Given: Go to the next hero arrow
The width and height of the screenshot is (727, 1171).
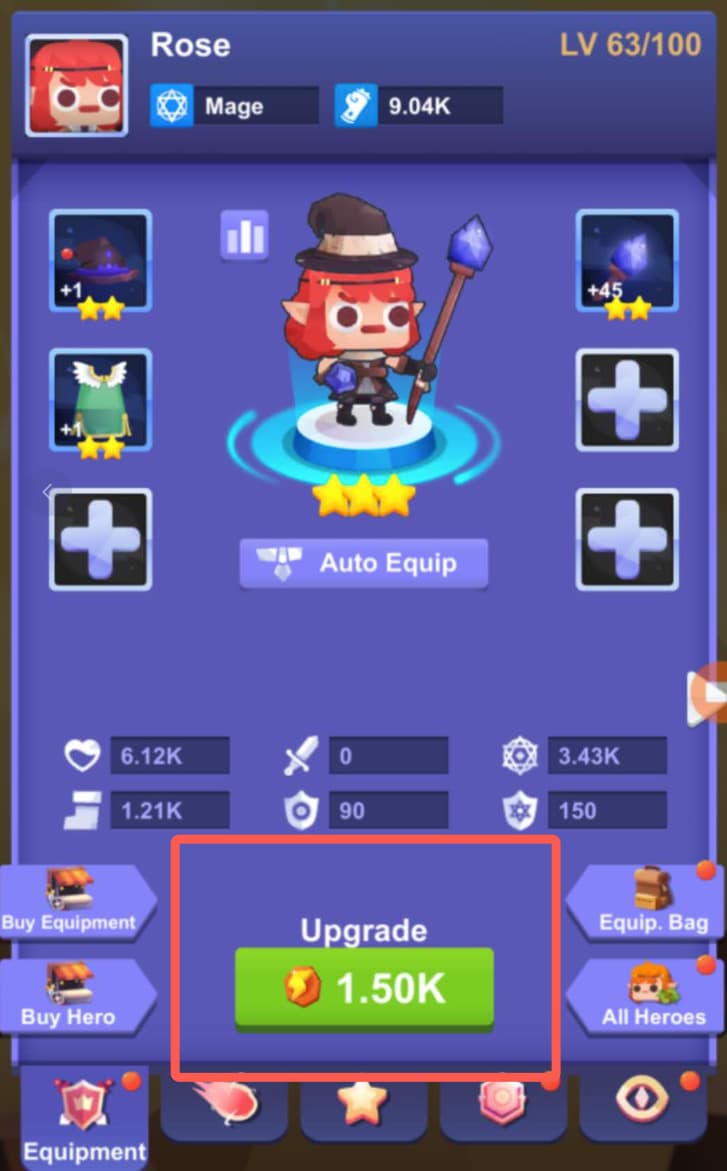Looking at the screenshot, I should click(708, 695).
